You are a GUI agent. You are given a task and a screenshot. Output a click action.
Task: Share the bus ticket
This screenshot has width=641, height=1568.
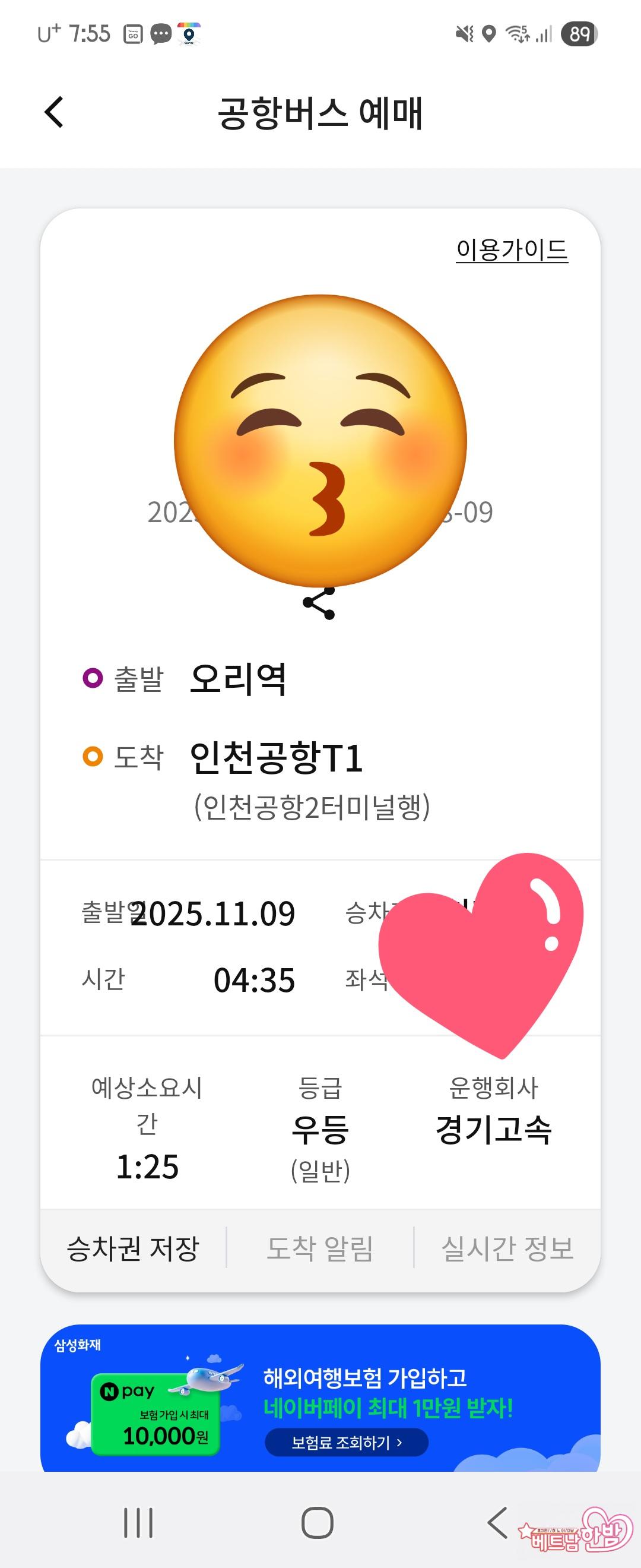click(x=319, y=603)
